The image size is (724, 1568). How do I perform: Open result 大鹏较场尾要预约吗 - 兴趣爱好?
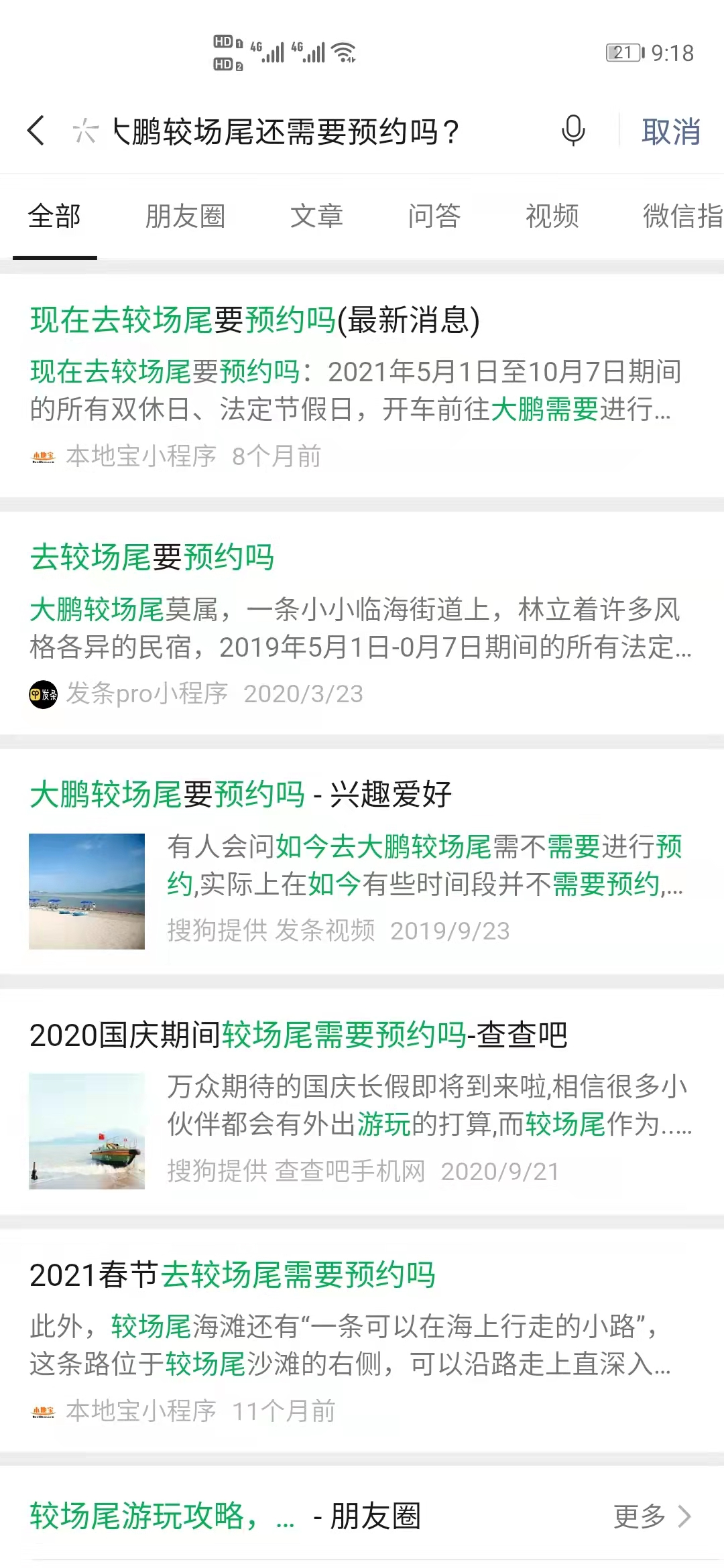[x=241, y=795]
